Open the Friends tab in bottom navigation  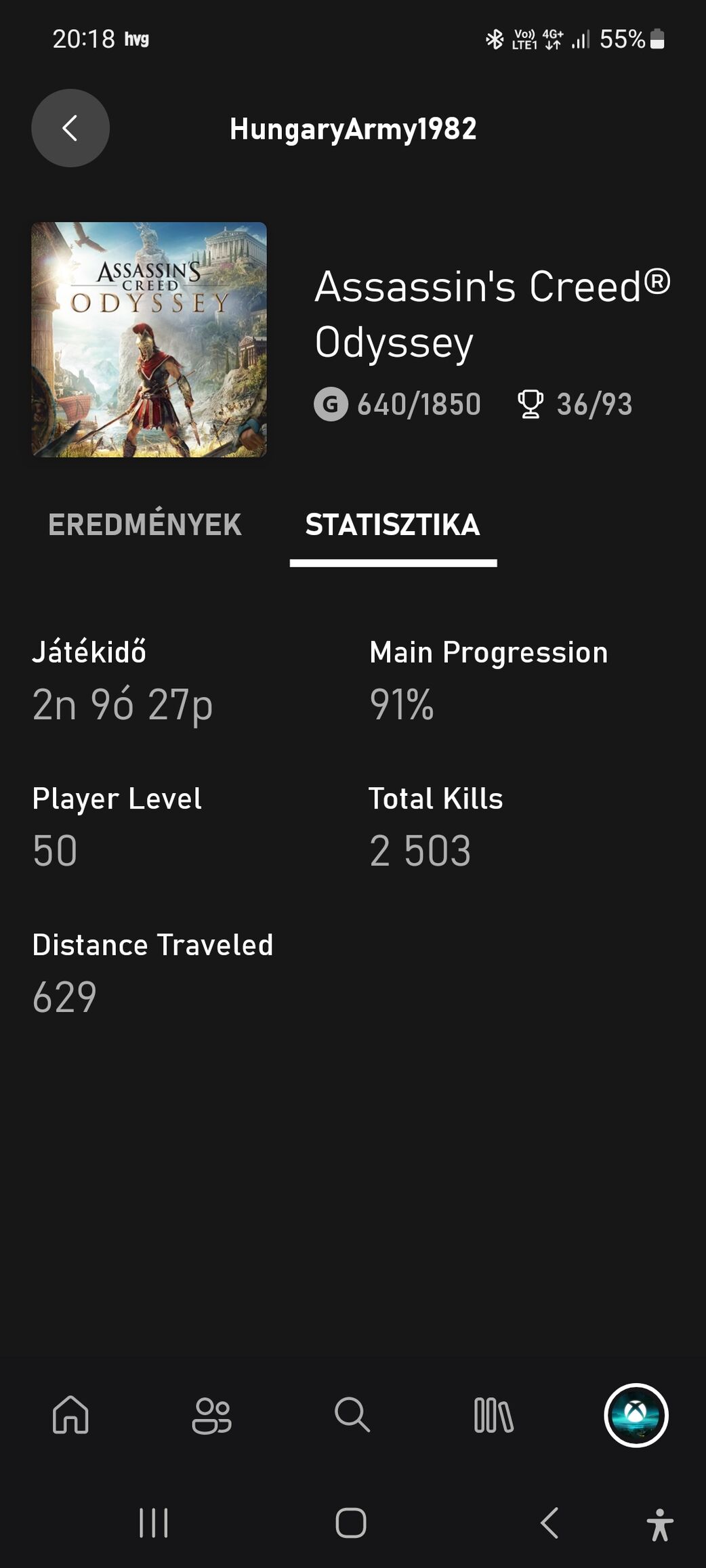211,1415
